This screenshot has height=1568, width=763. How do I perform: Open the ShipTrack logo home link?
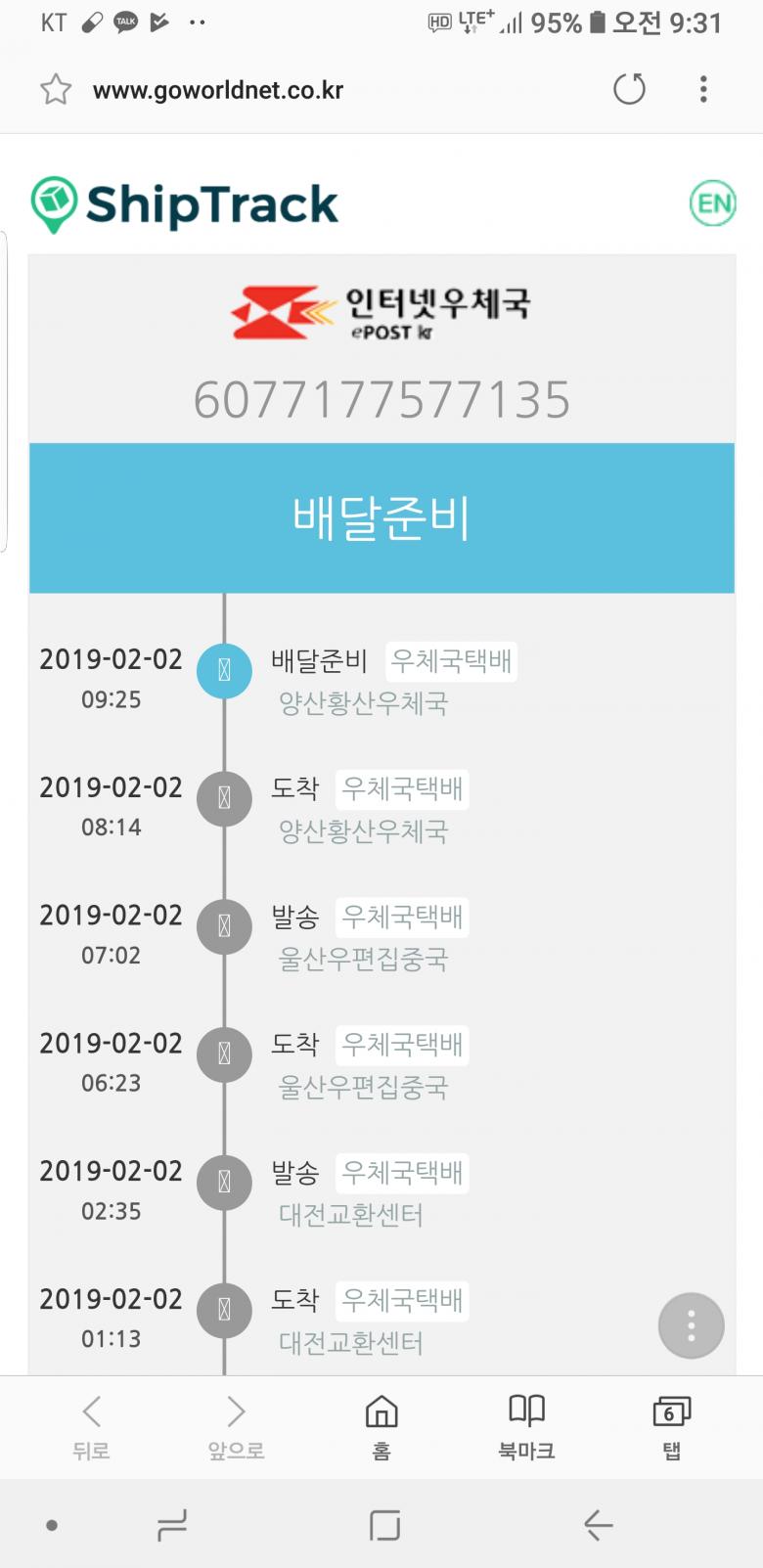pyautogui.click(x=184, y=204)
